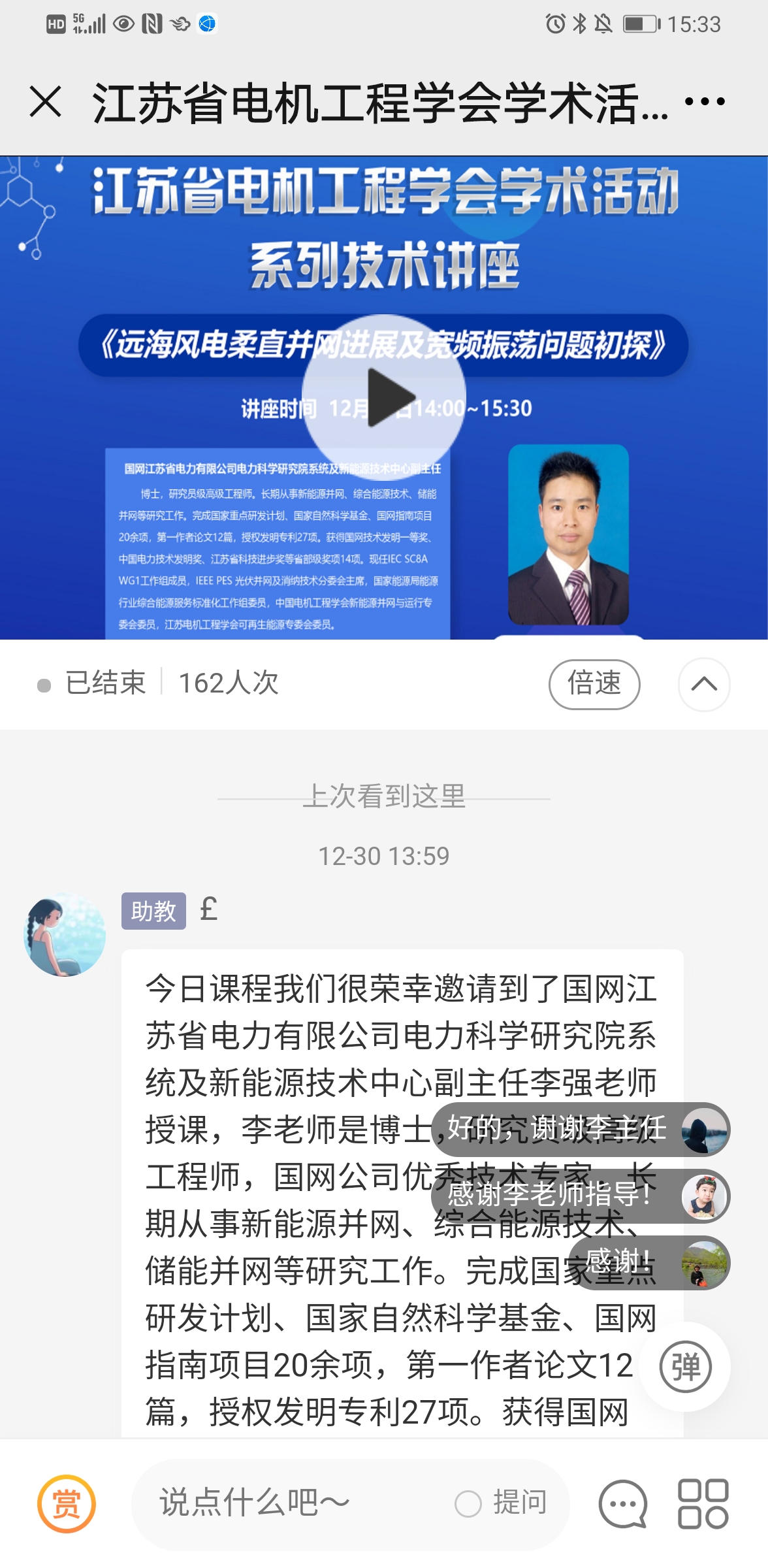Toggle the 弹 bullet comments button
768x1568 pixels.
[685, 1367]
